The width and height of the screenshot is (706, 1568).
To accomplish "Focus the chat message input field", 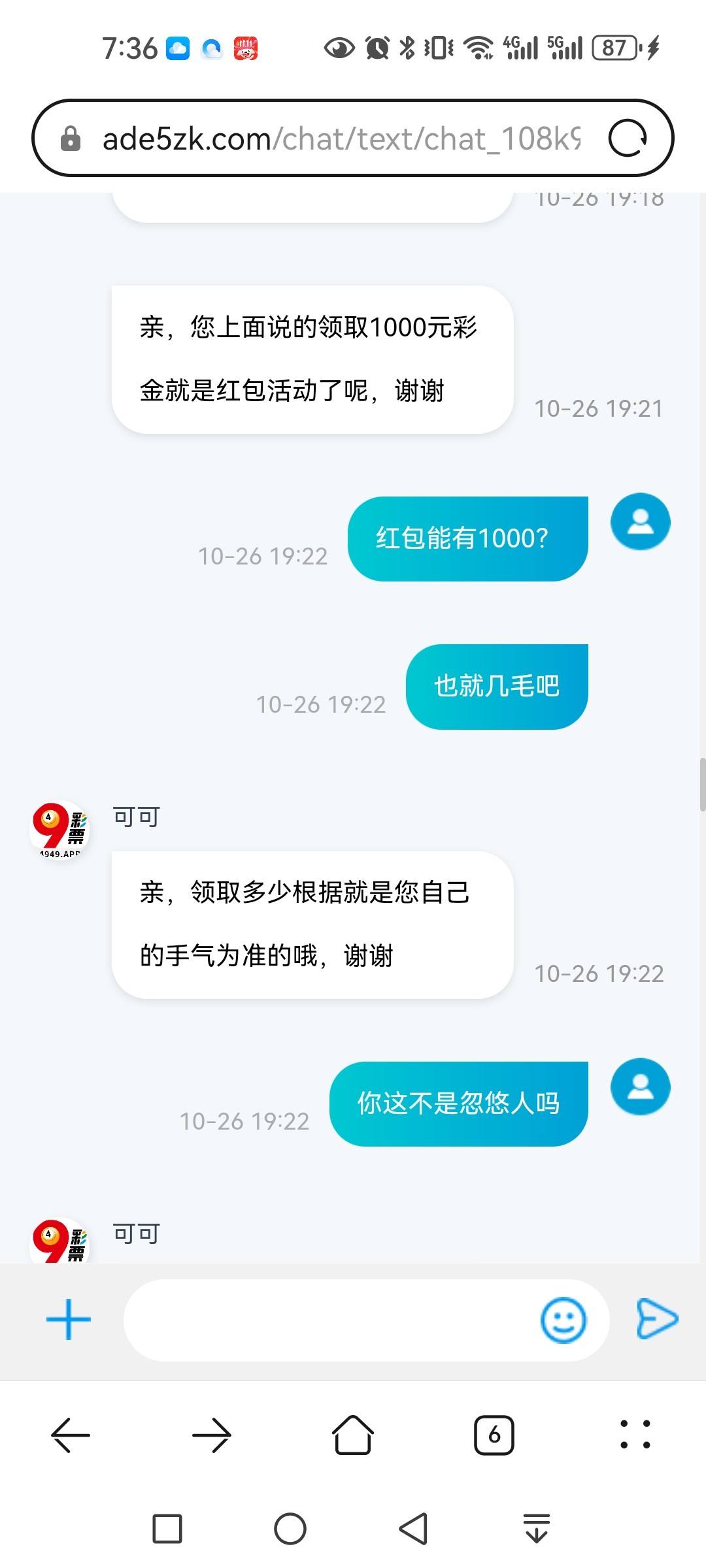I will coord(327,1320).
